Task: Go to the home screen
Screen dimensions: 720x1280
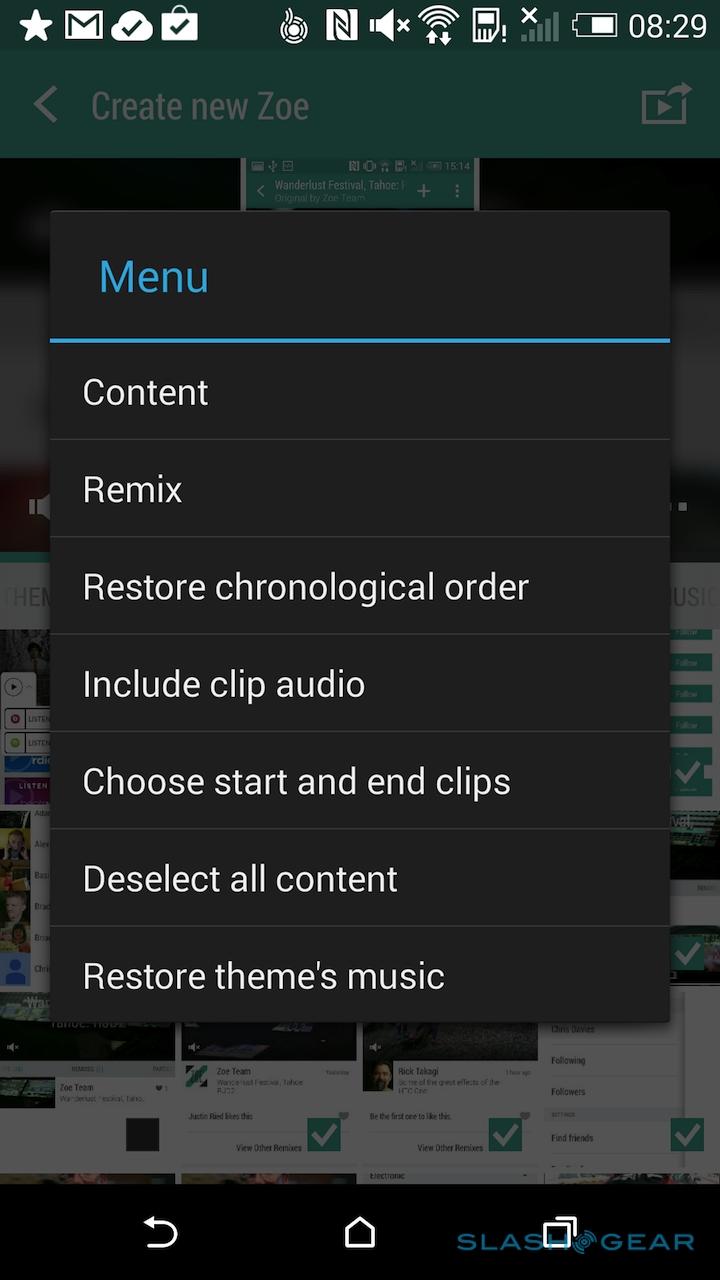Action: pos(360,1233)
